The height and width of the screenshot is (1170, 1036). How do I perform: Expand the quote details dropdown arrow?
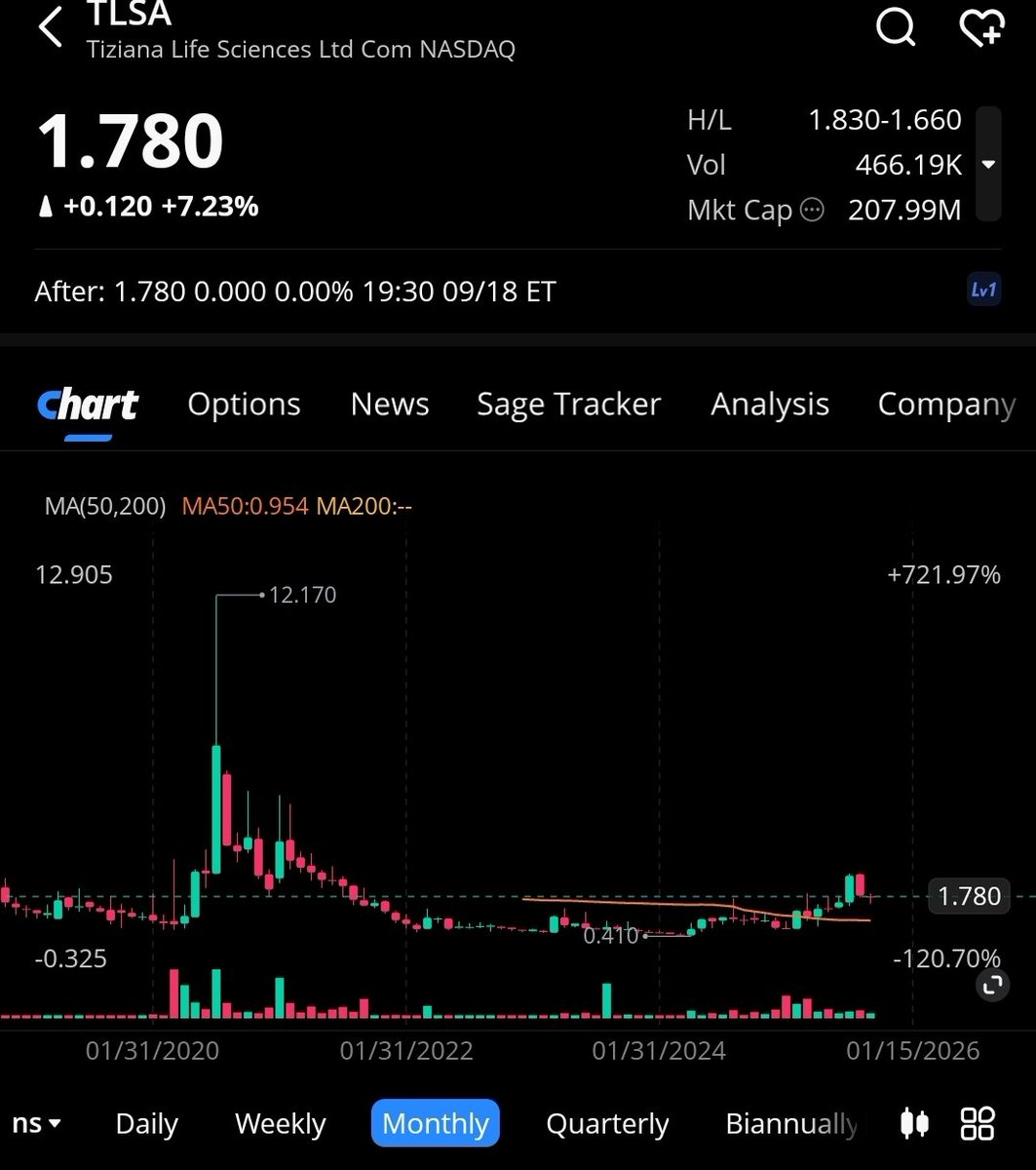click(988, 165)
